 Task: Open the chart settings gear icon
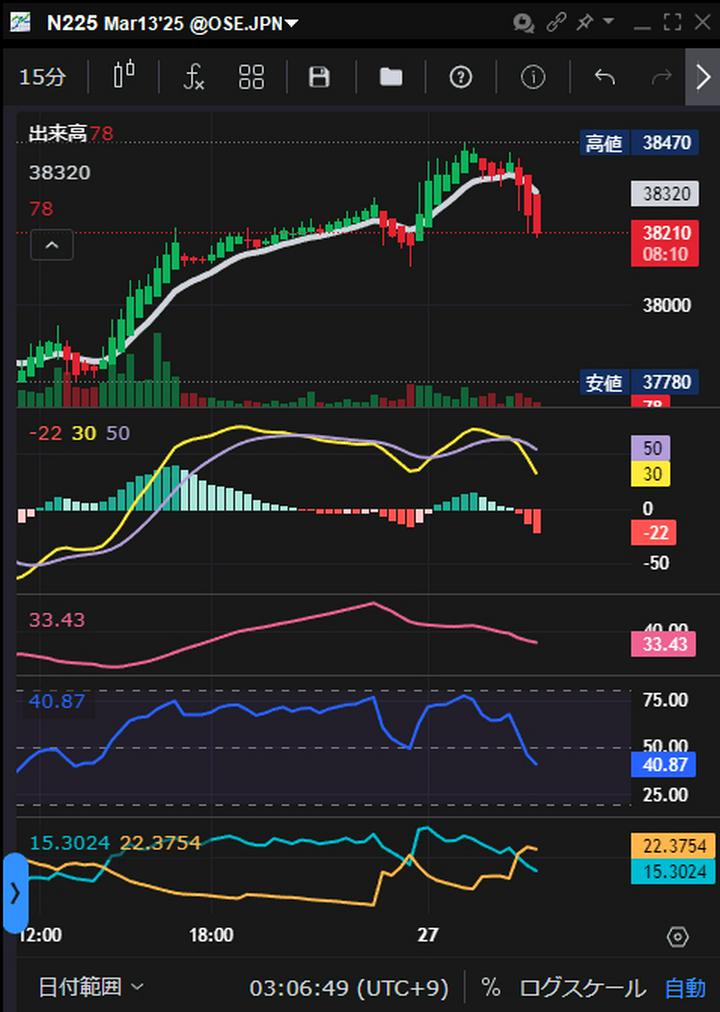coord(679,935)
